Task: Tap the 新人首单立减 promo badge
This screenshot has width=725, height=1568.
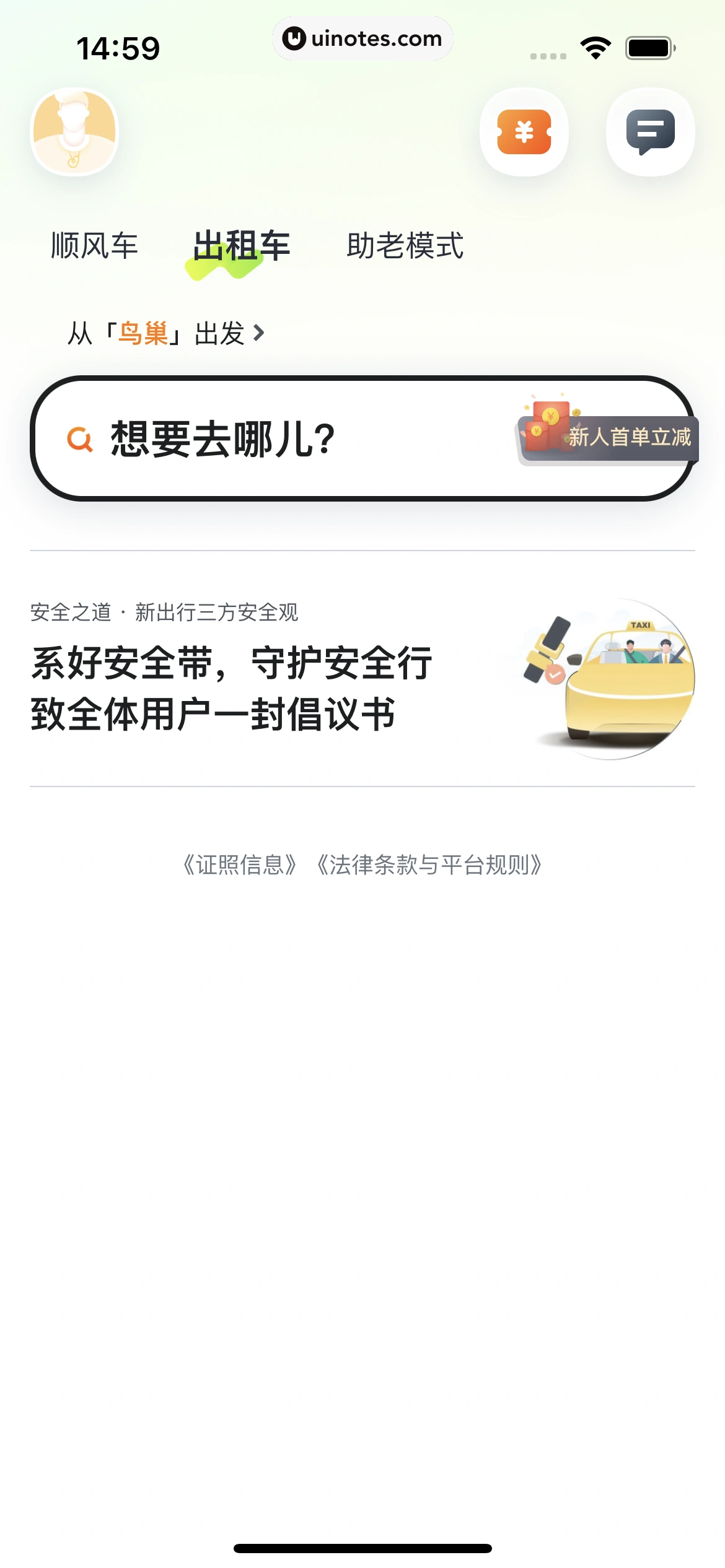Action: [x=627, y=438]
